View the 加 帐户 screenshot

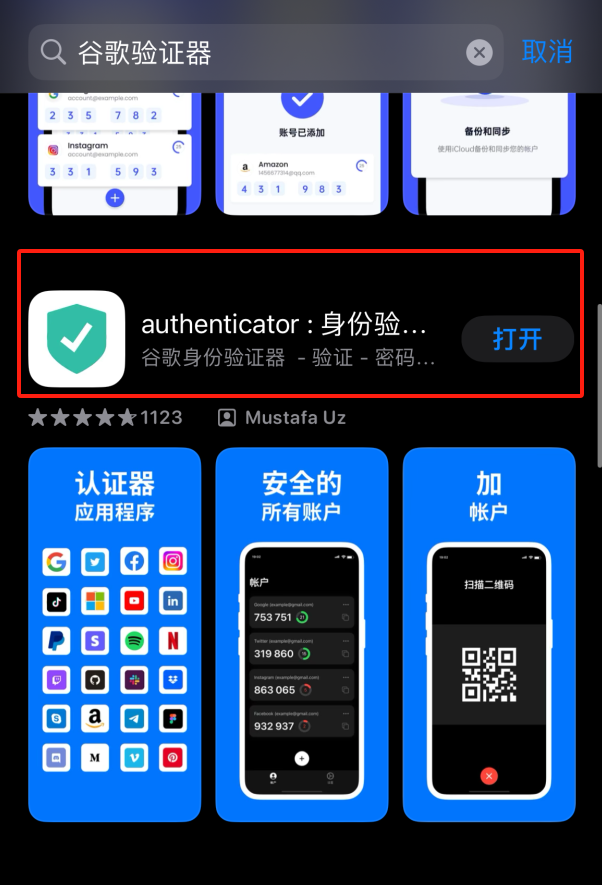[x=488, y=634]
